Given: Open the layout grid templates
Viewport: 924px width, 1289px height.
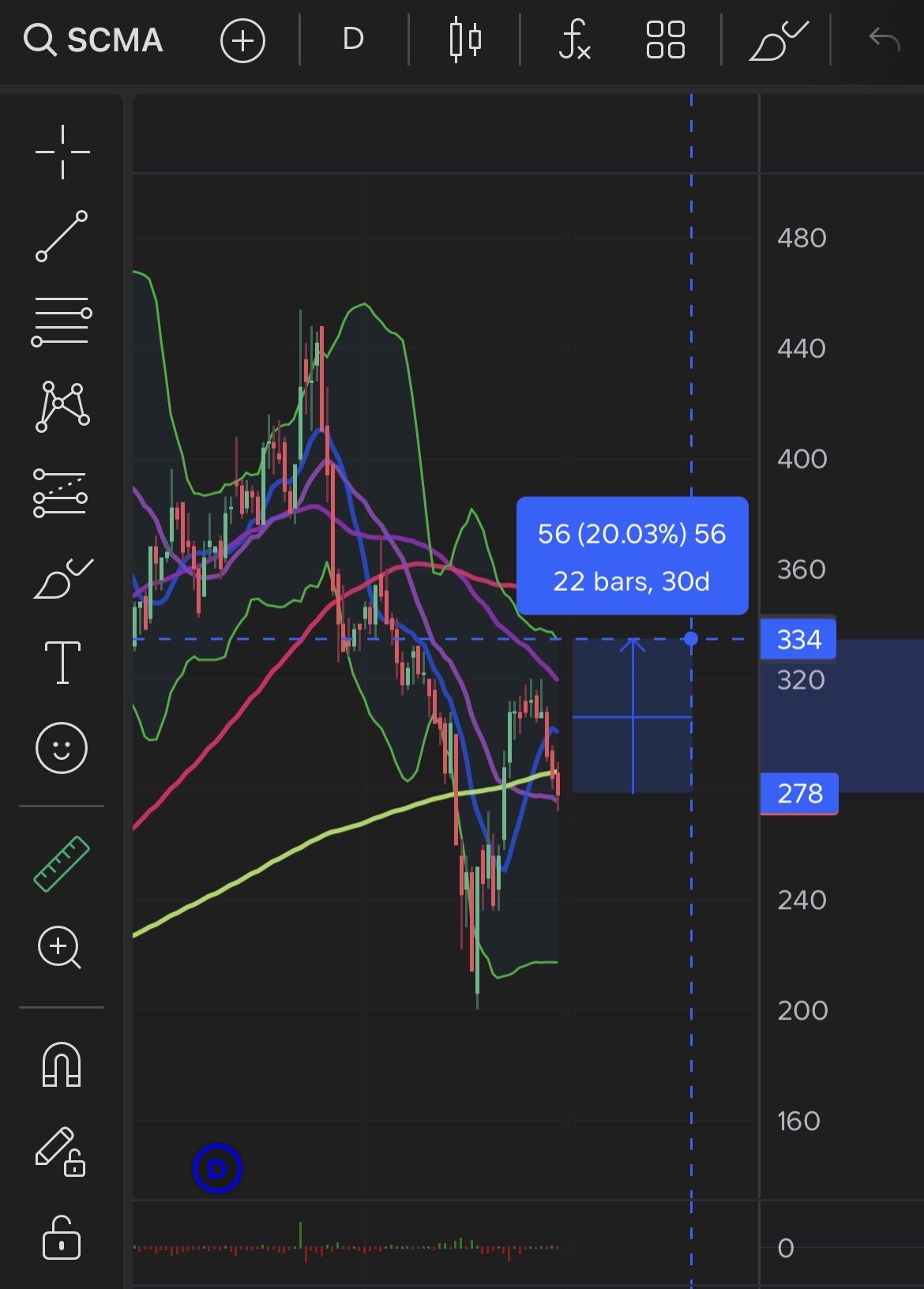Looking at the screenshot, I should [665, 39].
